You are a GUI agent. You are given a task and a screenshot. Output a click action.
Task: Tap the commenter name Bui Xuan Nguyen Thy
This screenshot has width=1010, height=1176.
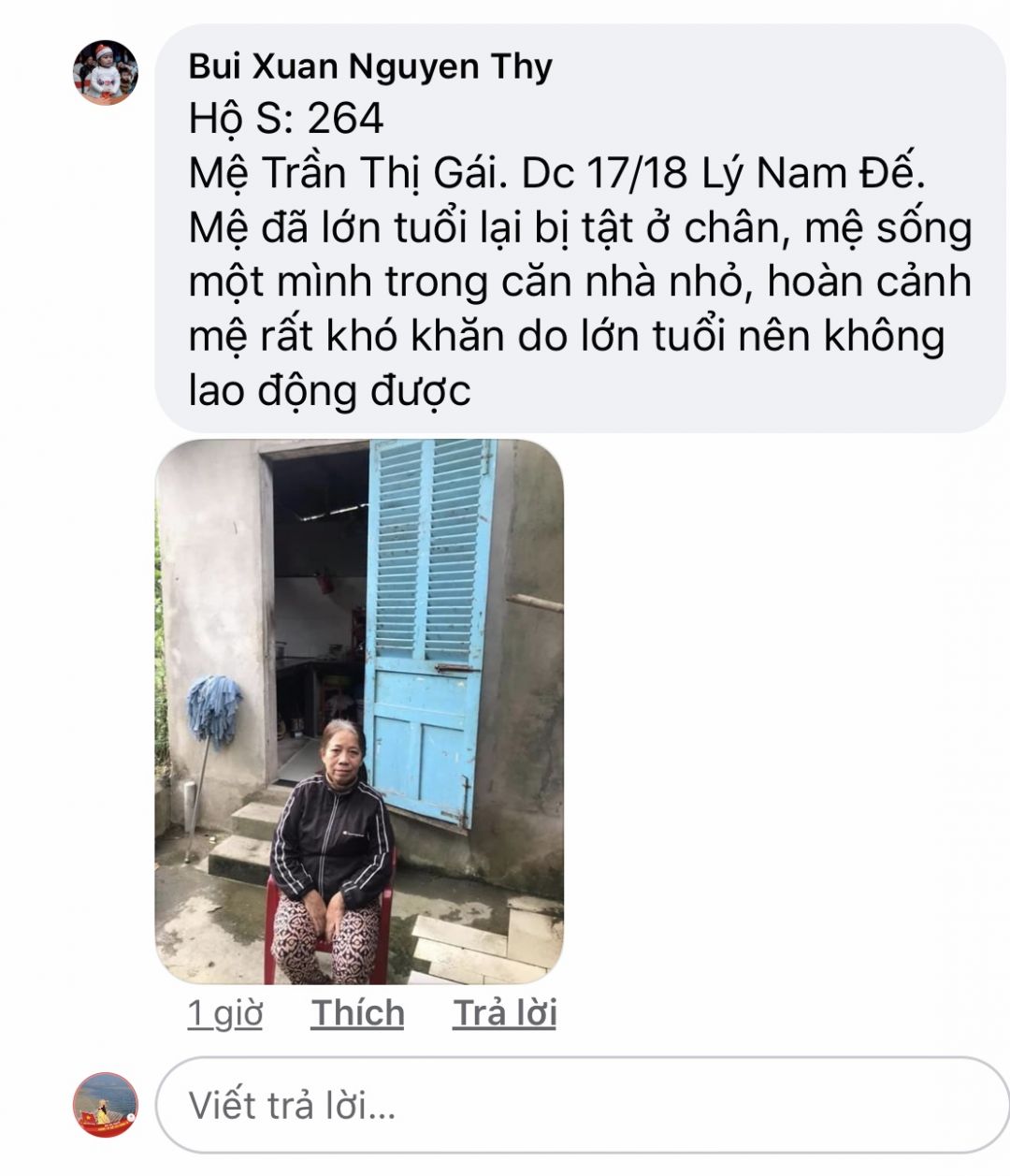370,66
